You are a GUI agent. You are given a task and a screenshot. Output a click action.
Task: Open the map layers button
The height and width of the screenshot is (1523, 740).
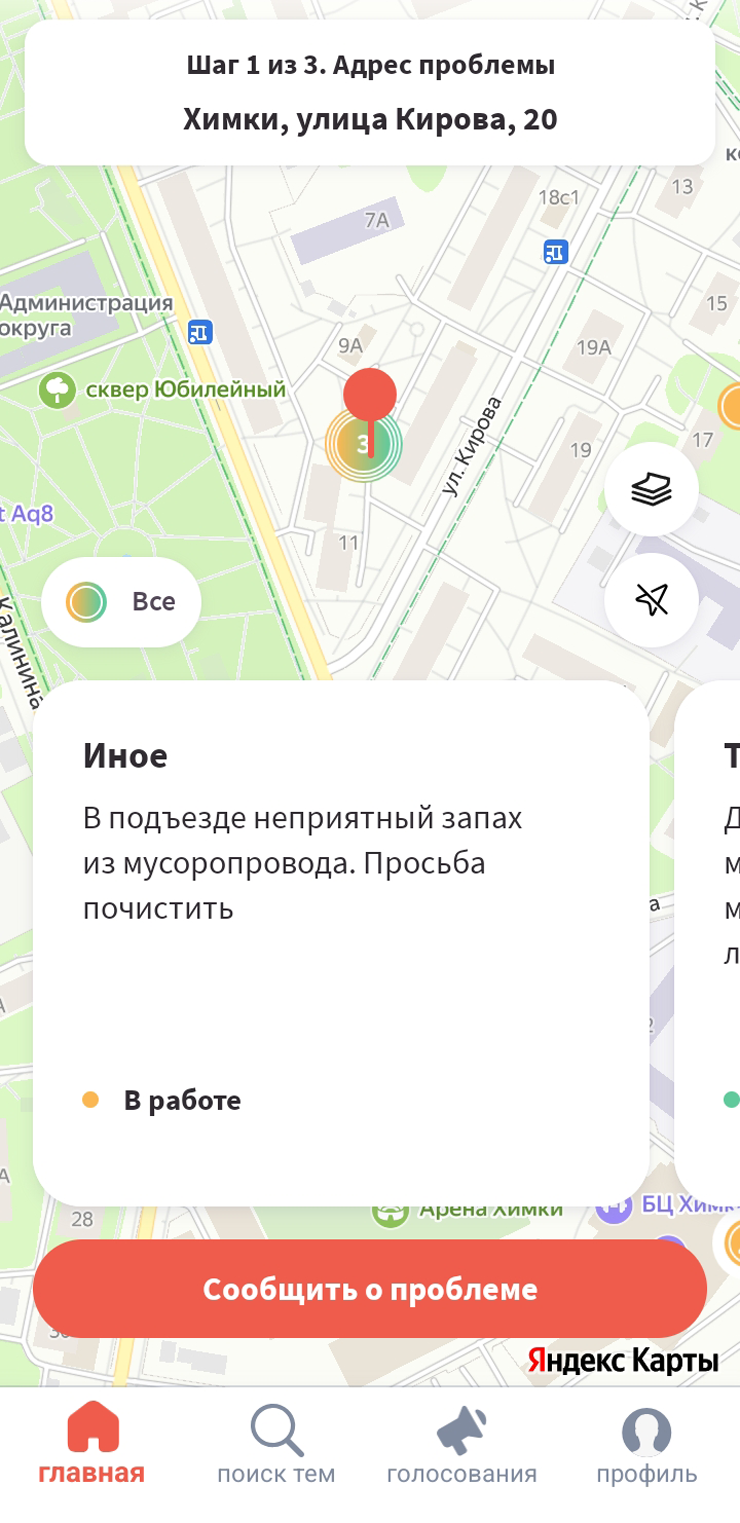[651, 489]
